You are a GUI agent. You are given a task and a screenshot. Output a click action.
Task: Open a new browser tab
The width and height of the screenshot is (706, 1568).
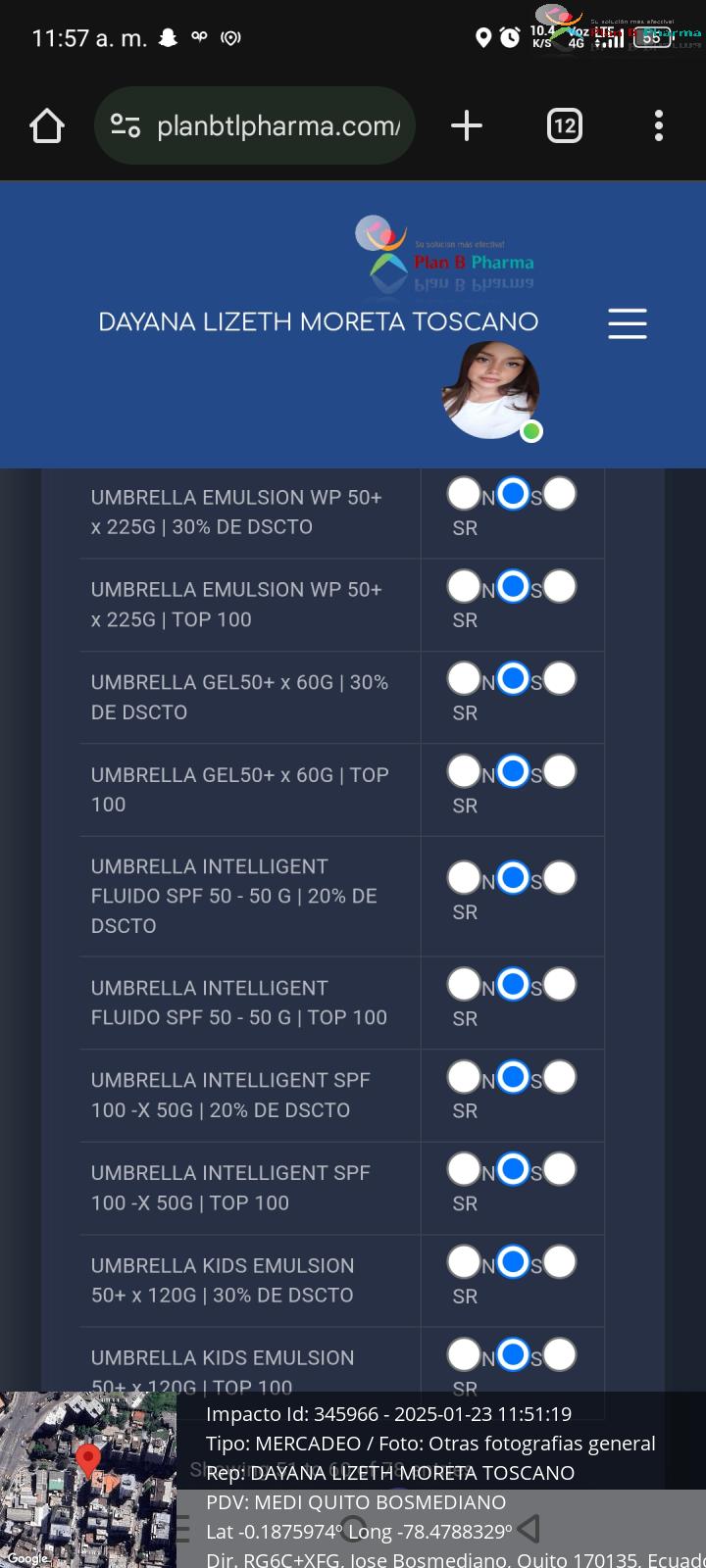(x=467, y=125)
